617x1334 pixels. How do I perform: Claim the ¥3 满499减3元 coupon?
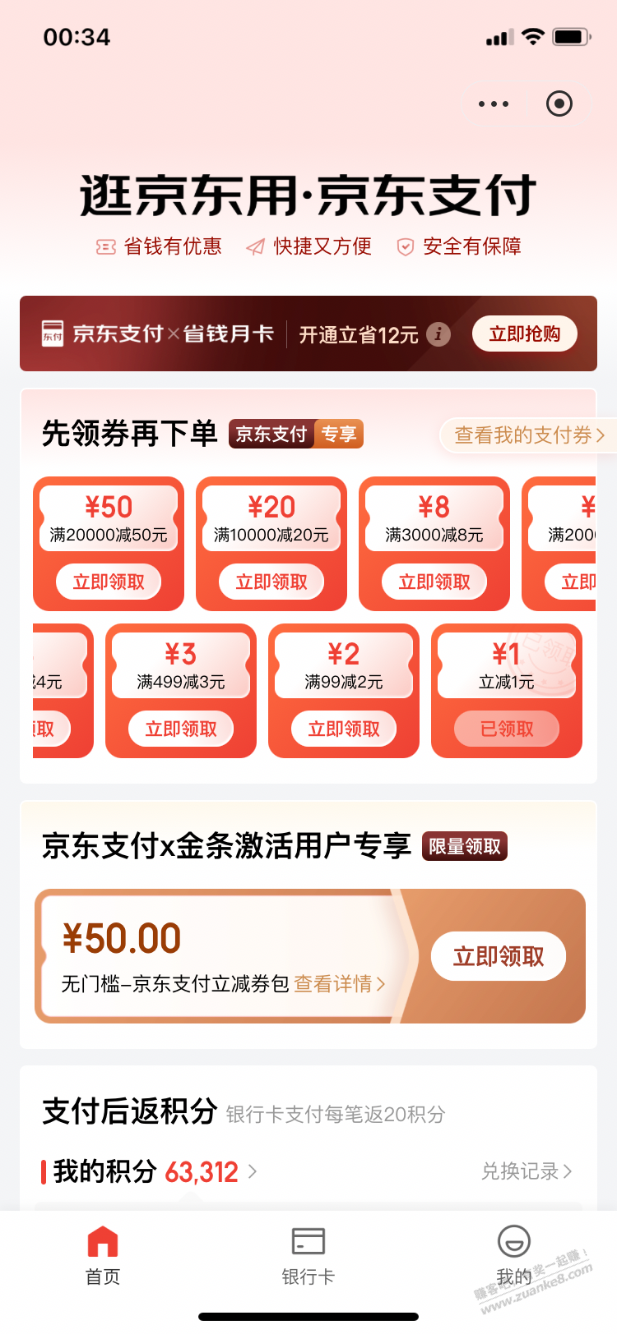tap(181, 729)
